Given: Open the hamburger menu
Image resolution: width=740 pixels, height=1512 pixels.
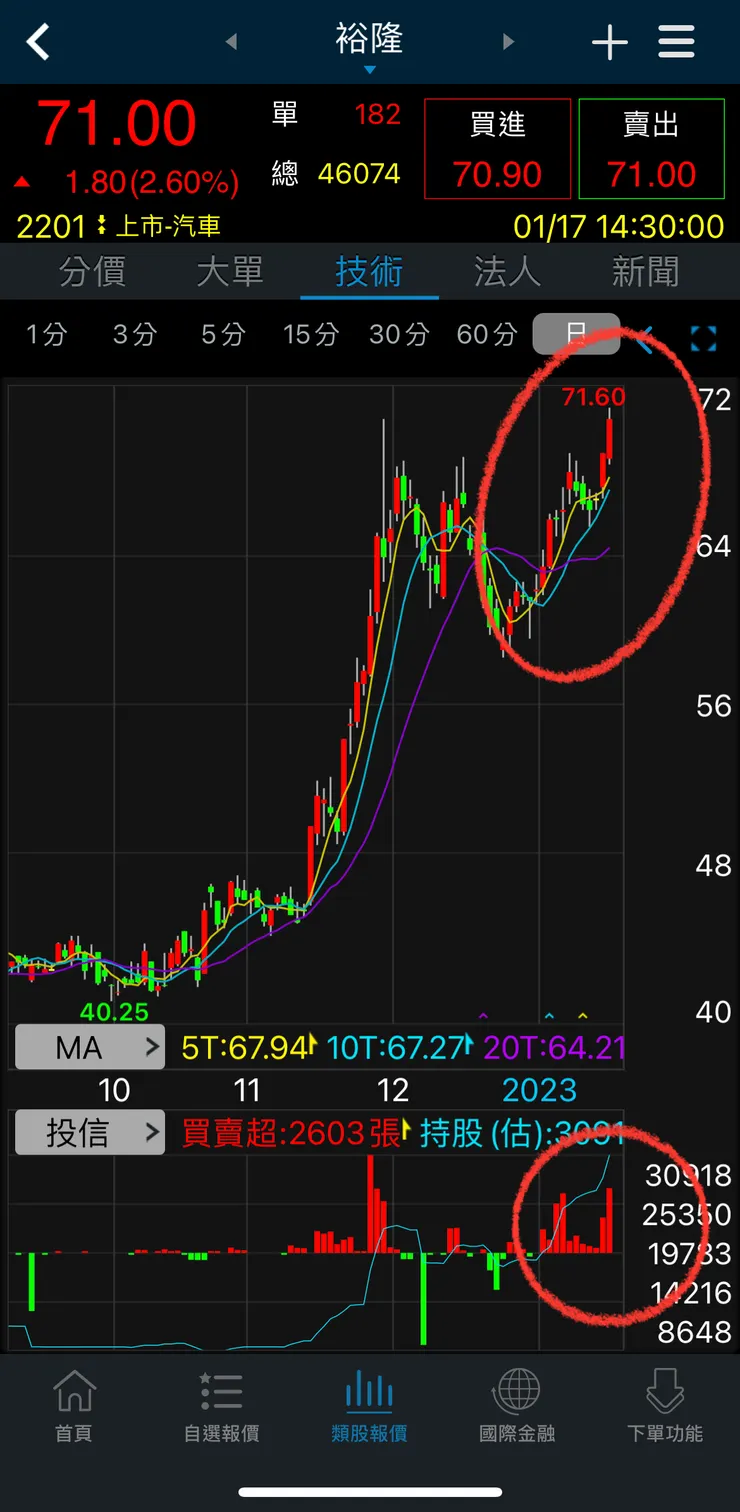Looking at the screenshot, I should pyautogui.click(x=677, y=42).
